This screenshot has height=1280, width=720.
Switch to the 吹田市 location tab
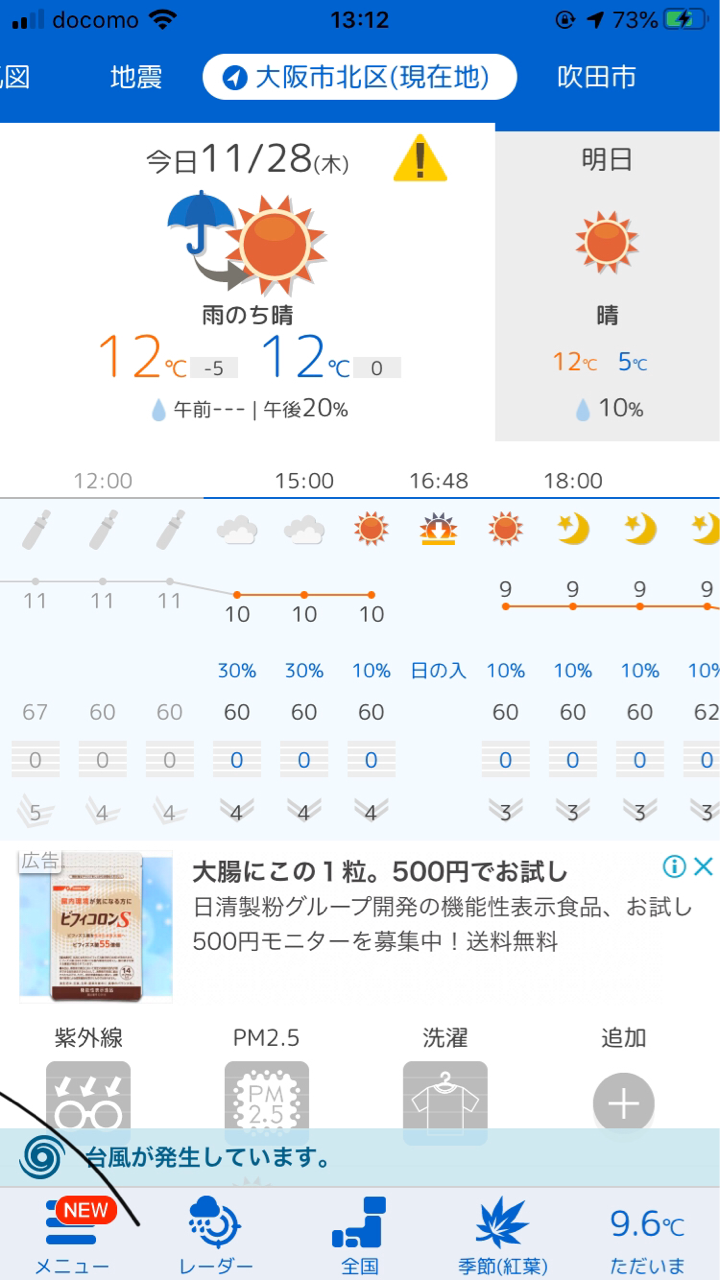(x=596, y=78)
